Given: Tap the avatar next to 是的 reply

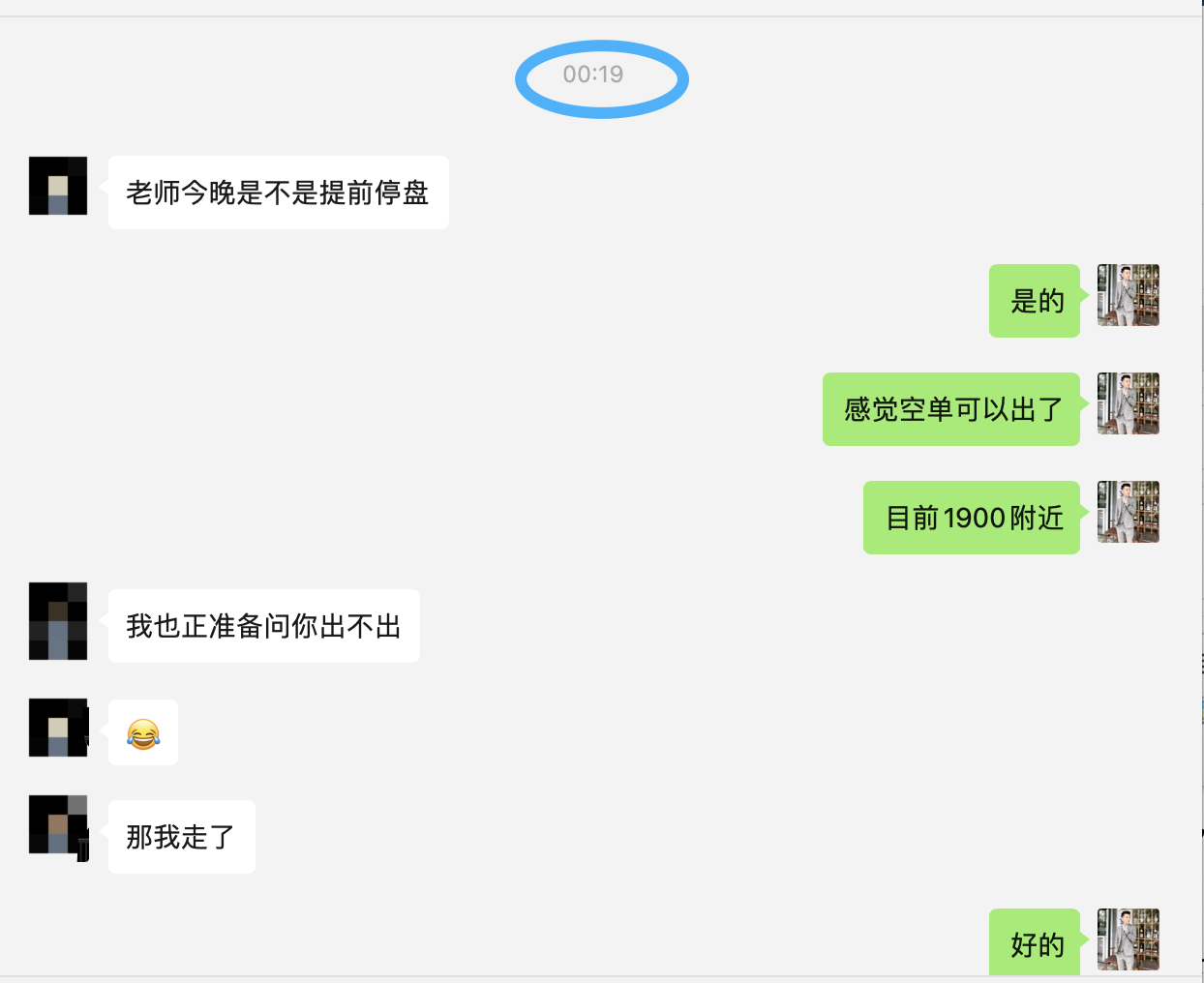Looking at the screenshot, I should point(1128,295).
